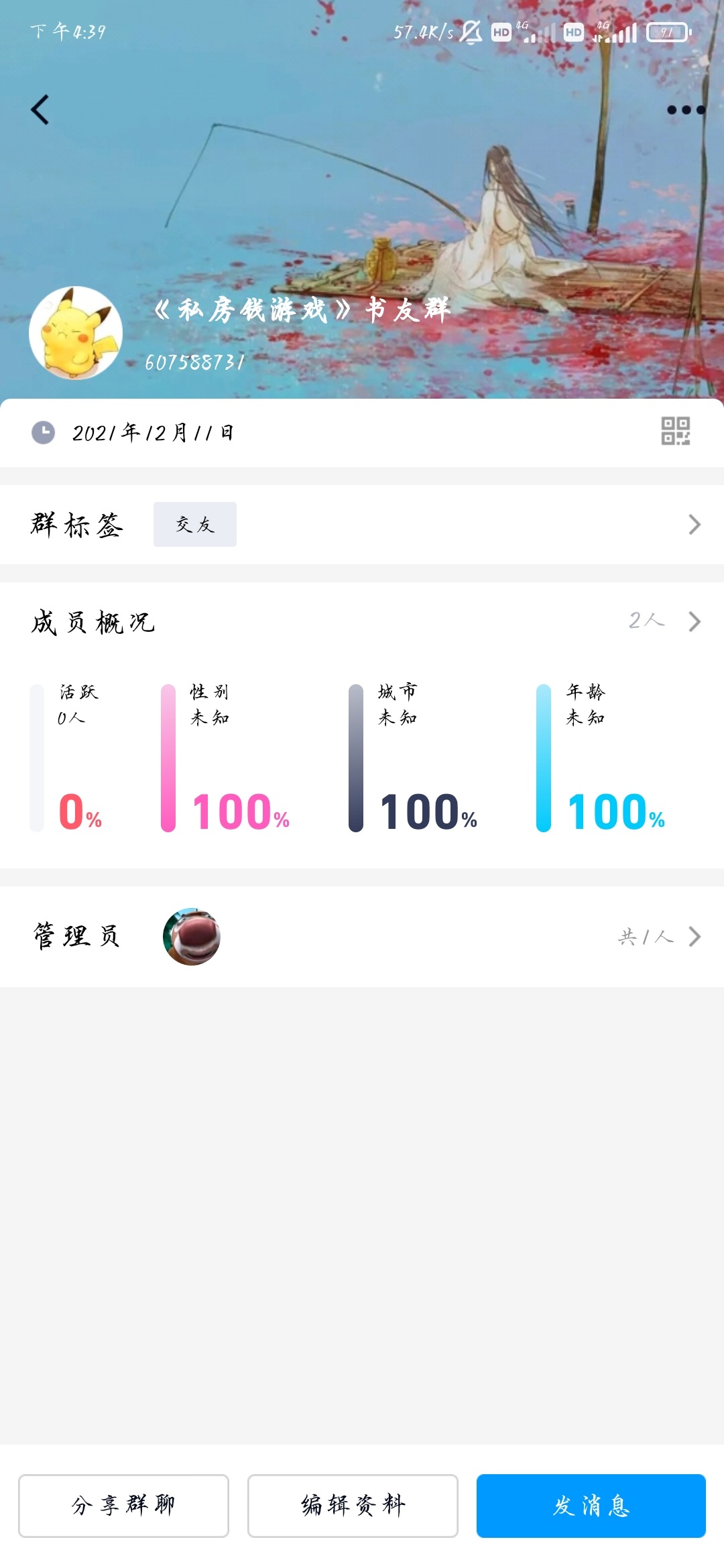The image size is (724, 1568).
Task: Send a message with 发消息
Action: tap(591, 1506)
